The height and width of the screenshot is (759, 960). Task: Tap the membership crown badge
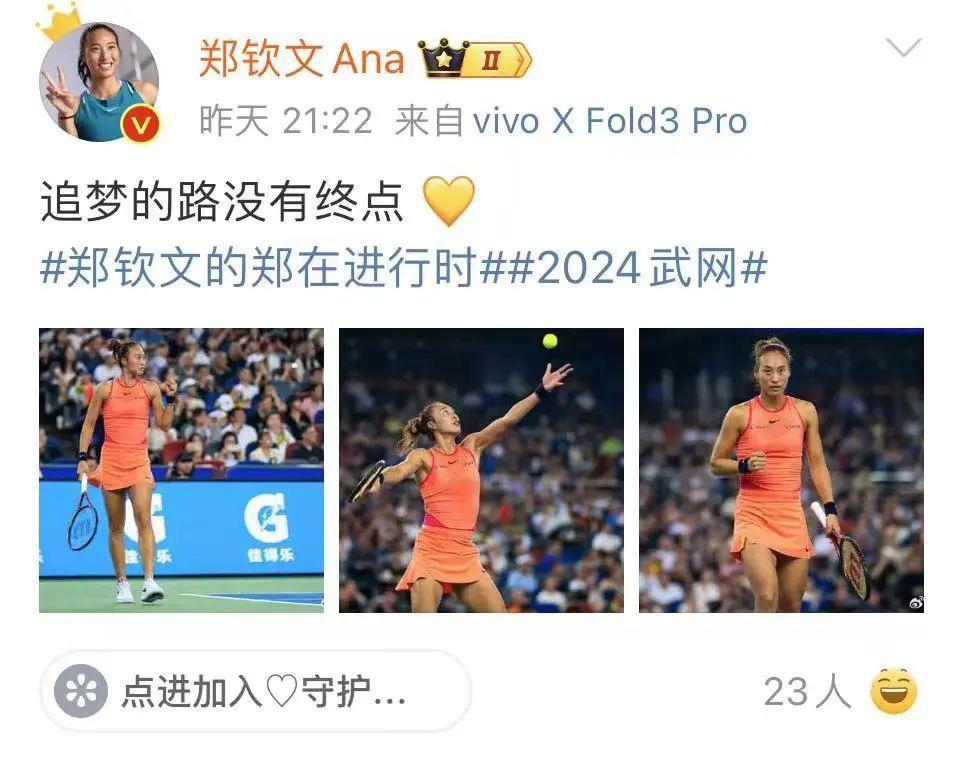pyautogui.click(x=474, y=60)
